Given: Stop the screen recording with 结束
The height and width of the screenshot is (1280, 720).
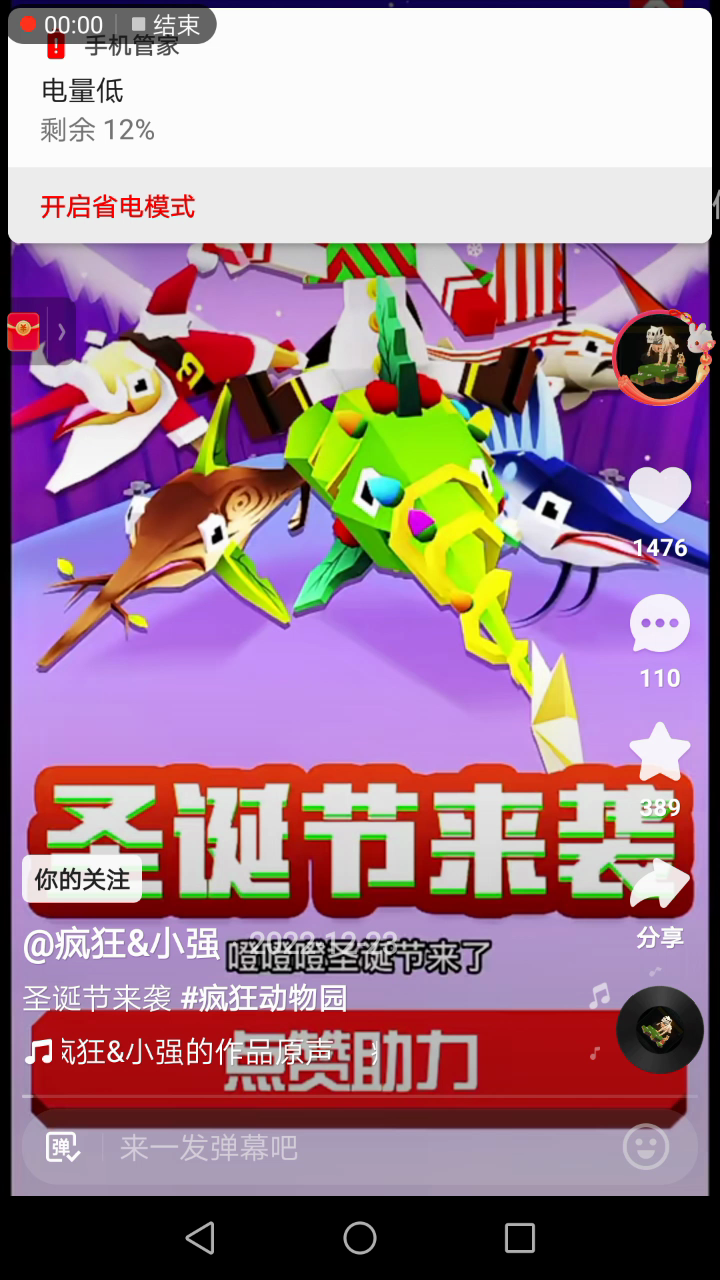Looking at the screenshot, I should tap(166, 25).
